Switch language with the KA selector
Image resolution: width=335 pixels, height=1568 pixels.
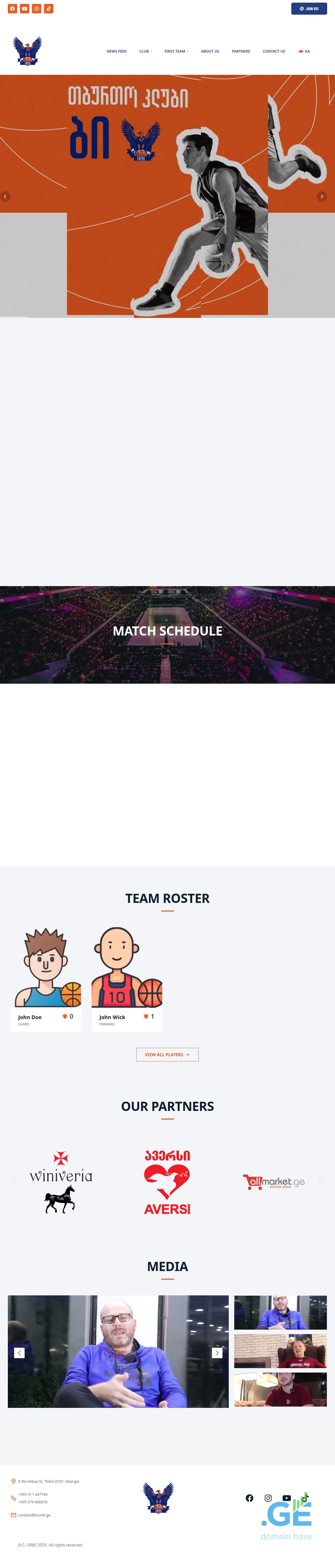(304, 51)
